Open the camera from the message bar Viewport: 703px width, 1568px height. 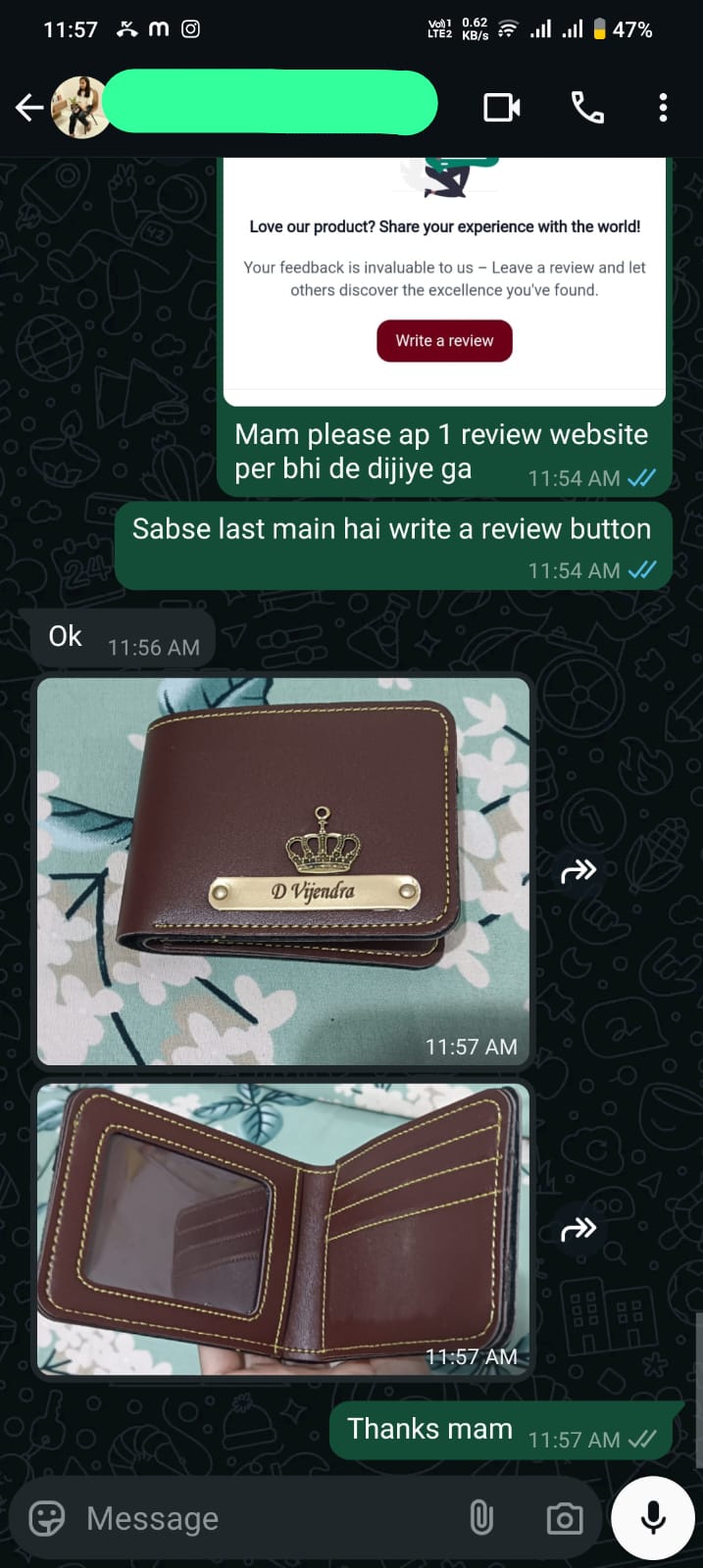point(564,1519)
